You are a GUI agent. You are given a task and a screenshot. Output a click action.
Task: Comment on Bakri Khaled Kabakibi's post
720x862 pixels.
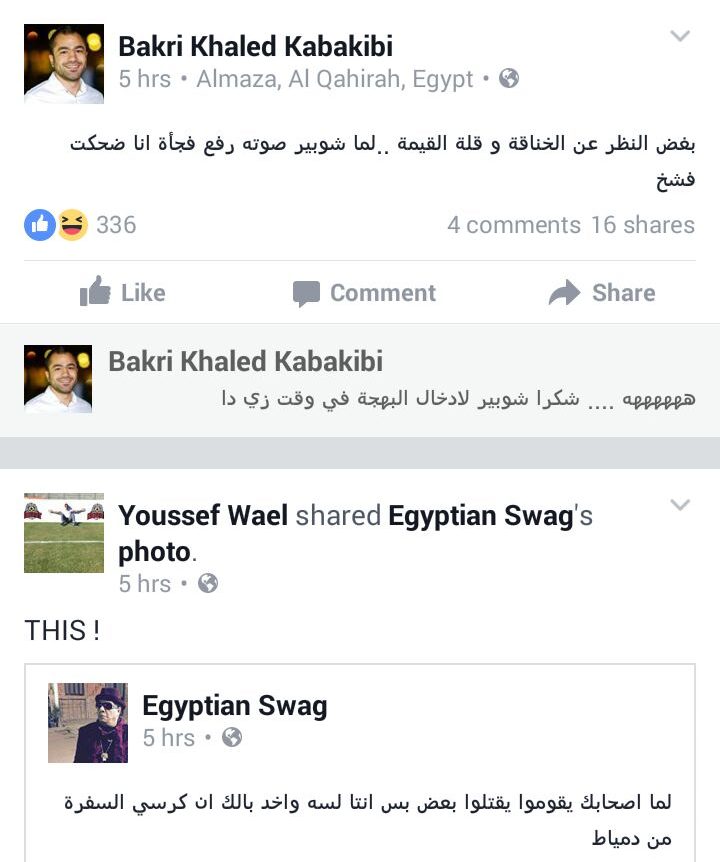coord(364,292)
